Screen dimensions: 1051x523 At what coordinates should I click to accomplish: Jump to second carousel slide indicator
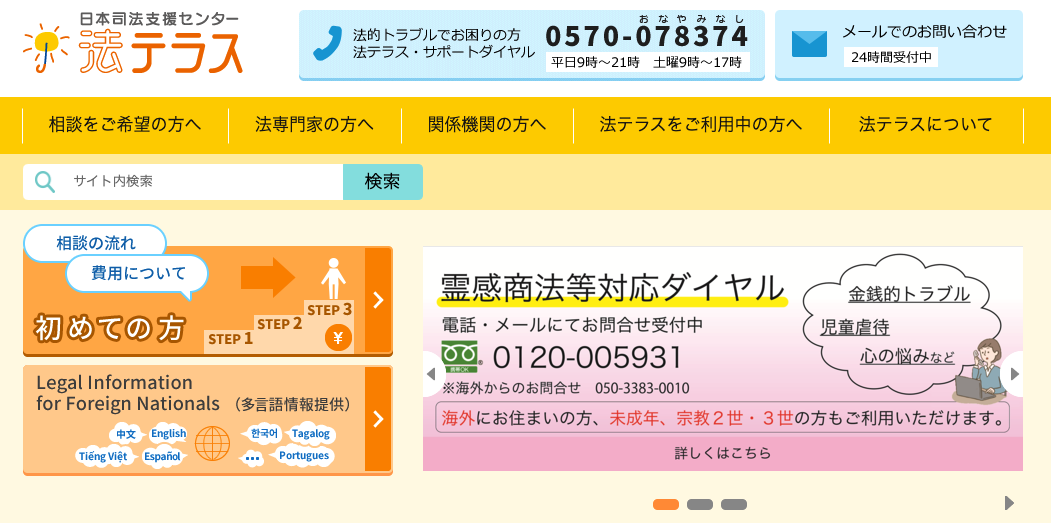(700, 504)
